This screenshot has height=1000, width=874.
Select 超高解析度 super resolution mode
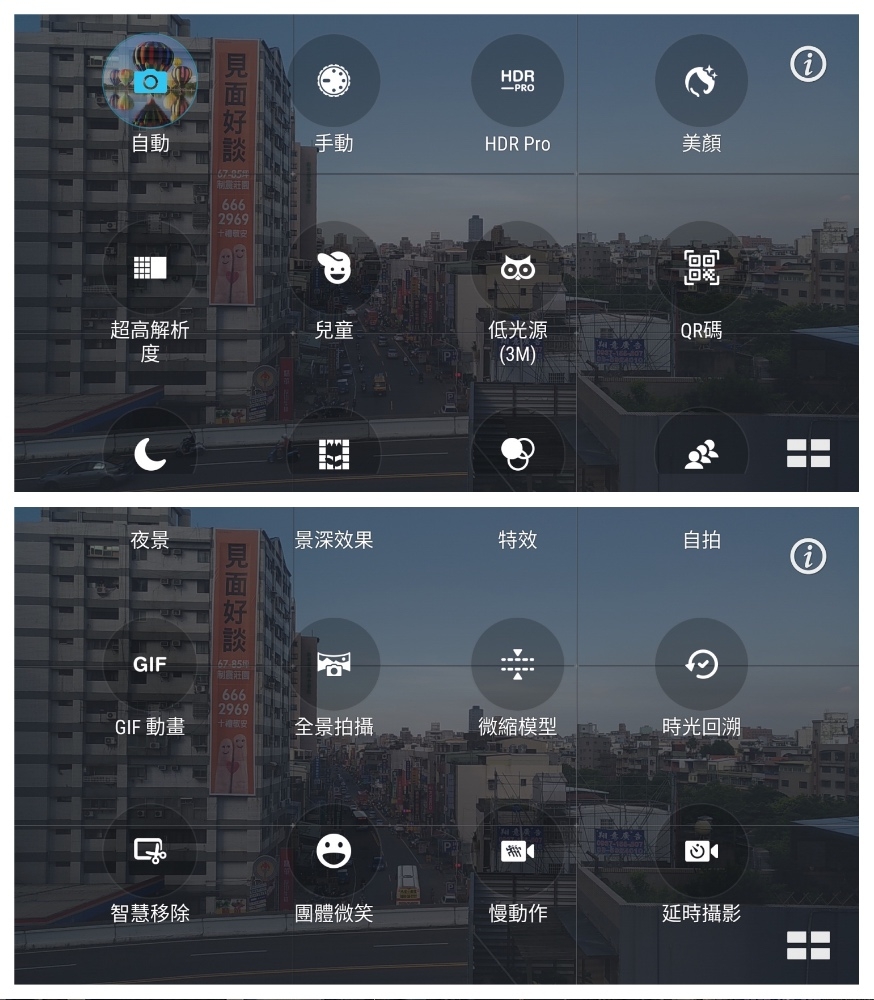[150, 268]
